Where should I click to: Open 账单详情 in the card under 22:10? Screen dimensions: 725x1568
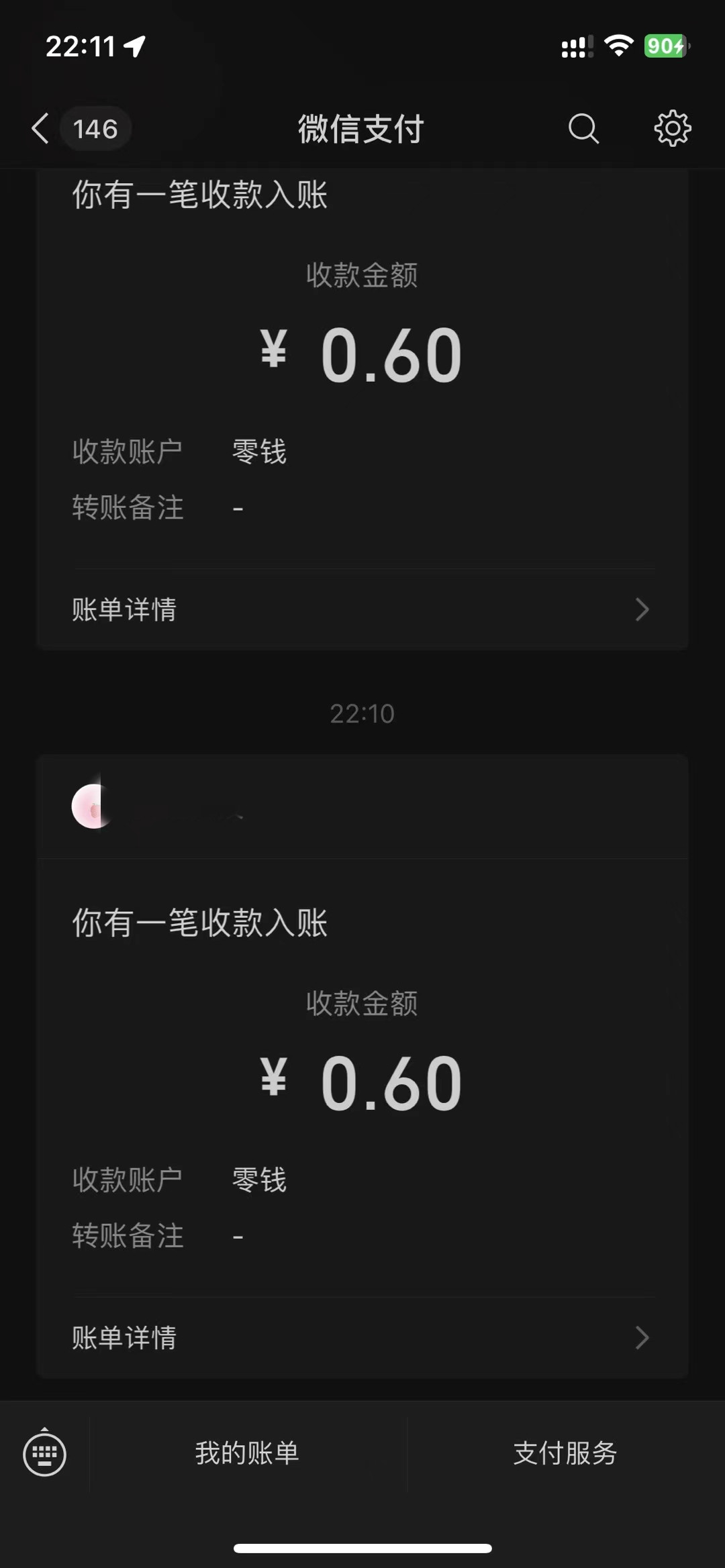pos(362,1338)
